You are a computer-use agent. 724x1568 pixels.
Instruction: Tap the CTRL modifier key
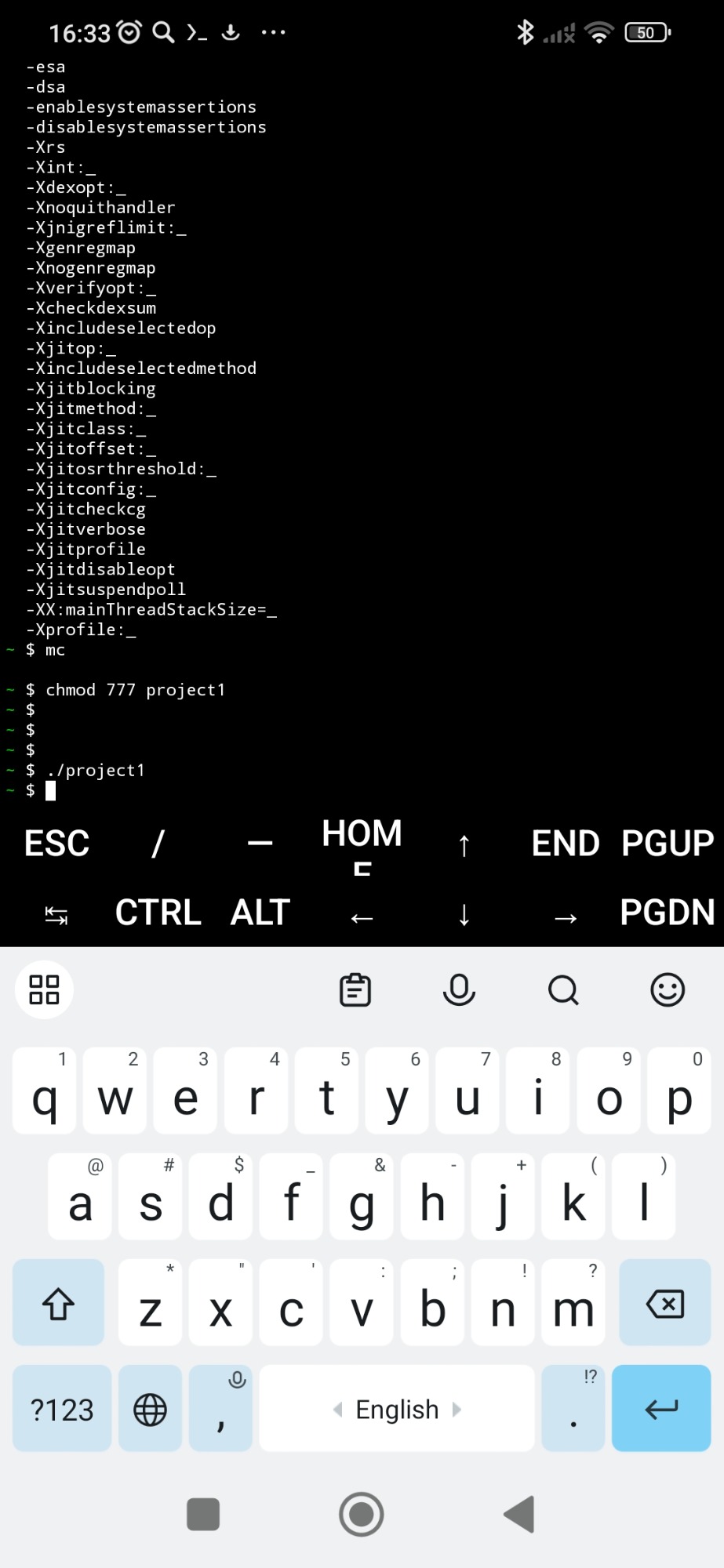(158, 913)
